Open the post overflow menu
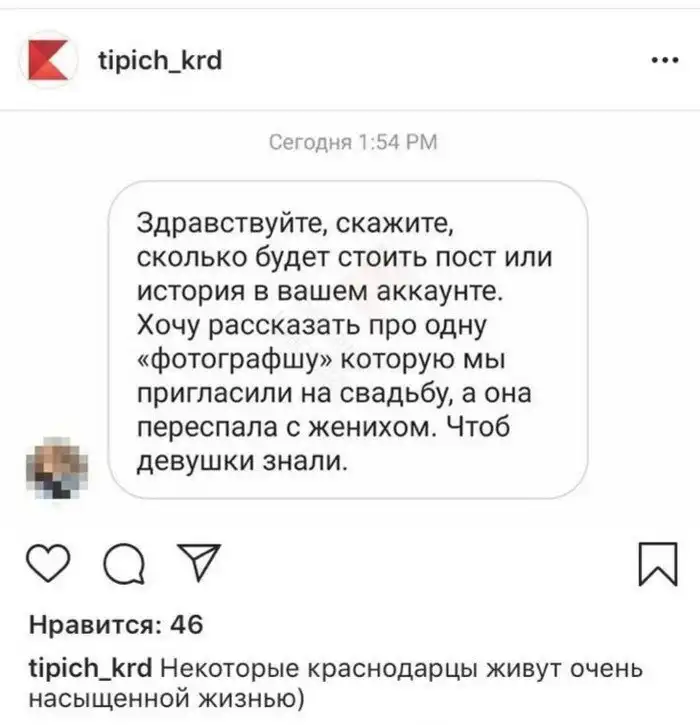This screenshot has height=725, width=700. coord(663,61)
